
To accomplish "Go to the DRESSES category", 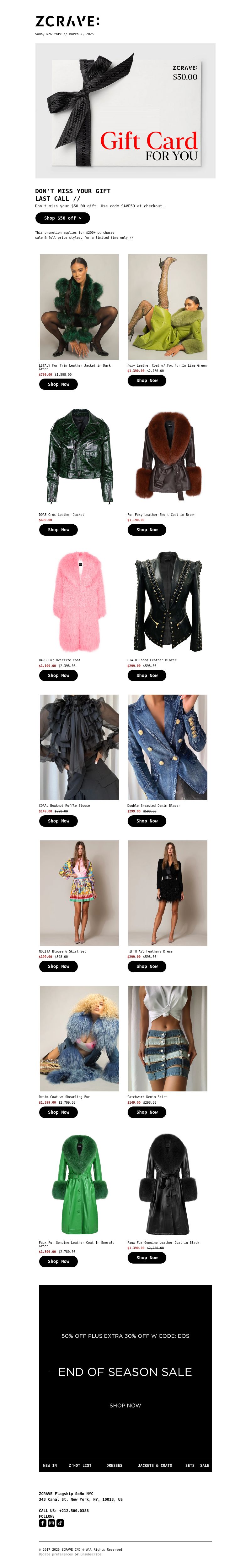I will pyautogui.click(x=114, y=1465).
